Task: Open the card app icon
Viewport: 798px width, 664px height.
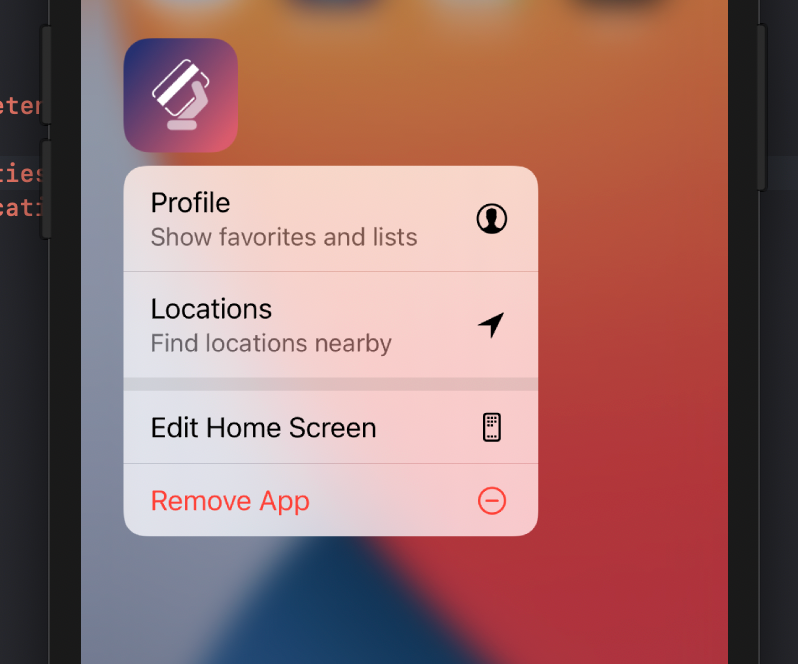Action: pyautogui.click(x=181, y=95)
